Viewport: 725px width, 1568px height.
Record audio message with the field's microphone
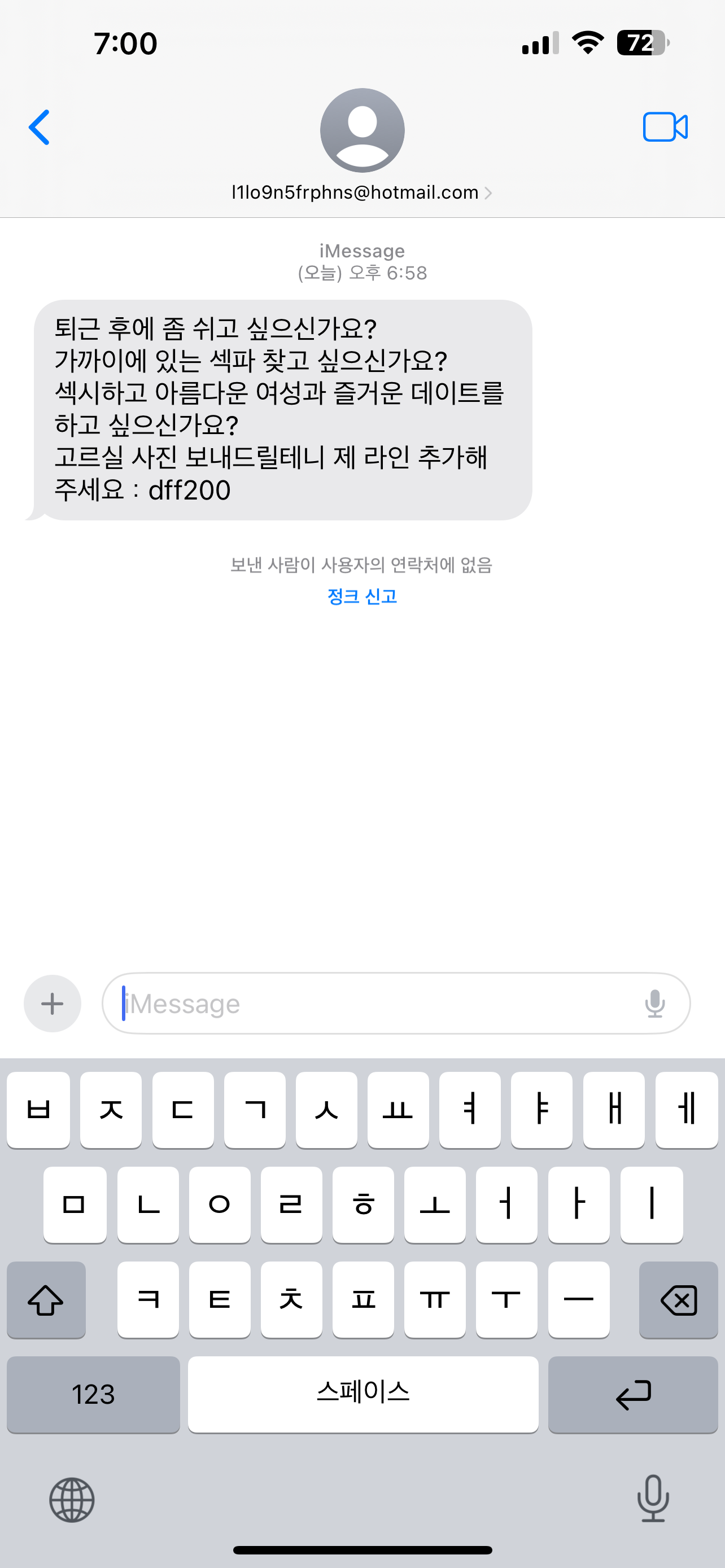coord(654,1004)
